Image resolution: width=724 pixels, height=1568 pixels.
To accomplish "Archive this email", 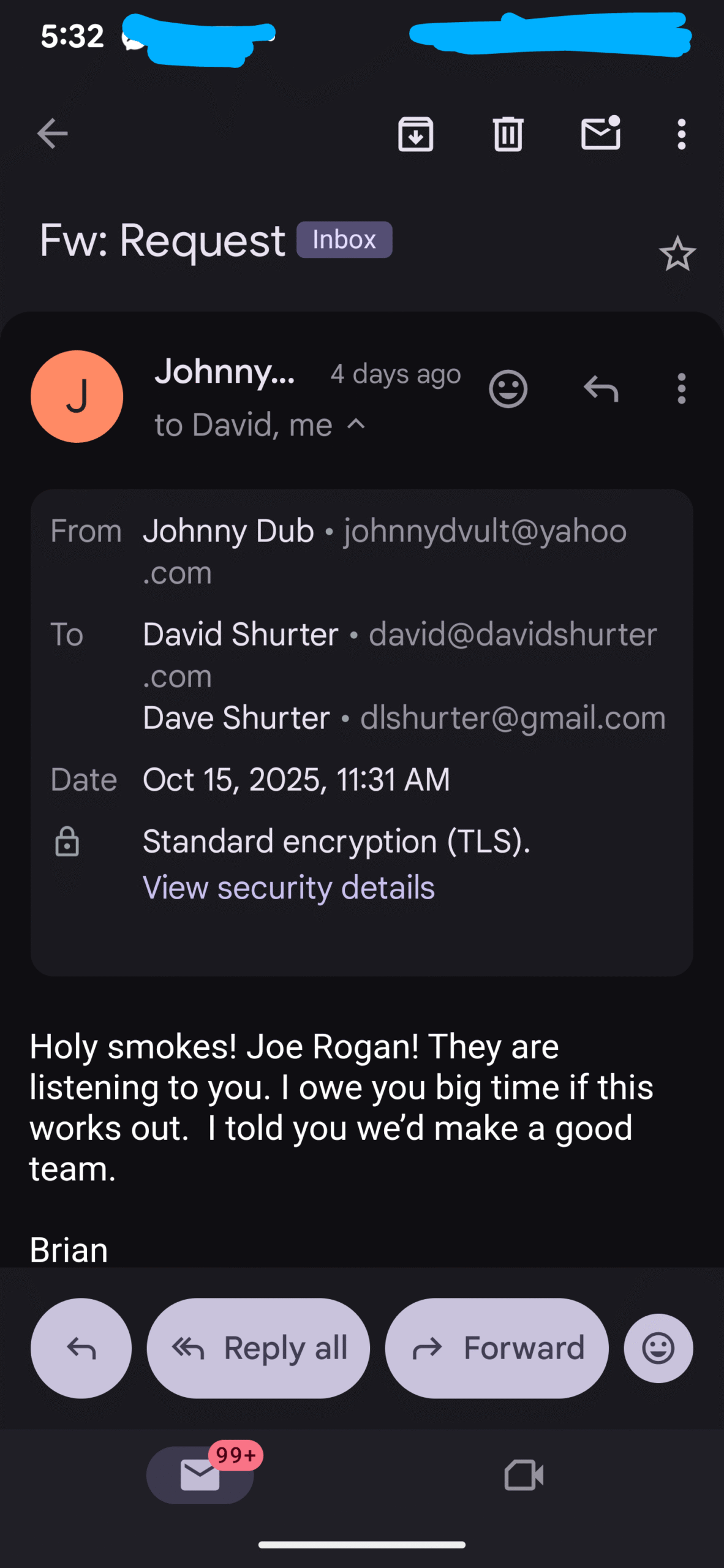I will point(416,134).
